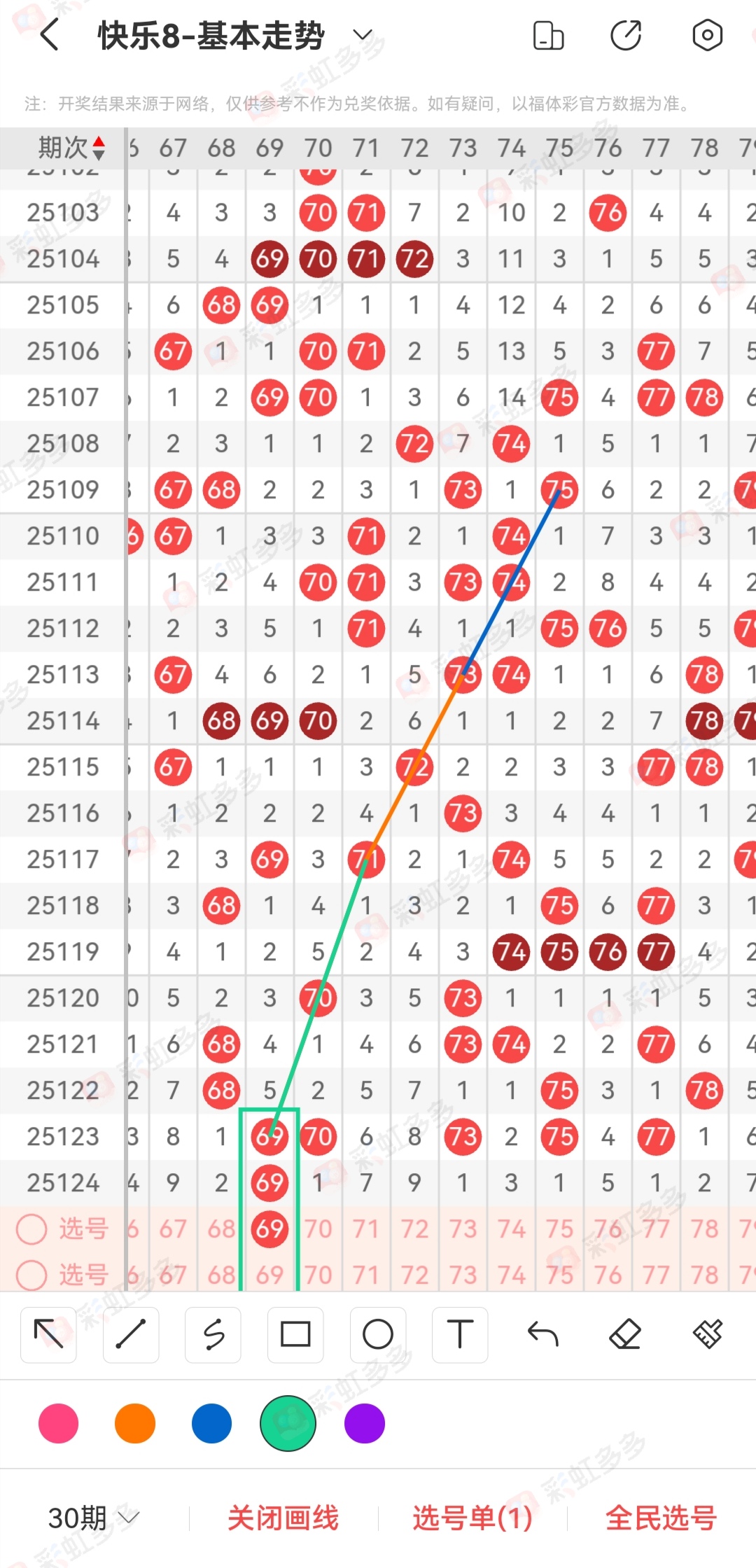756x1568 pixels.
Task: Clear all drawings with the brush icon
Action: pos(708,1334)
